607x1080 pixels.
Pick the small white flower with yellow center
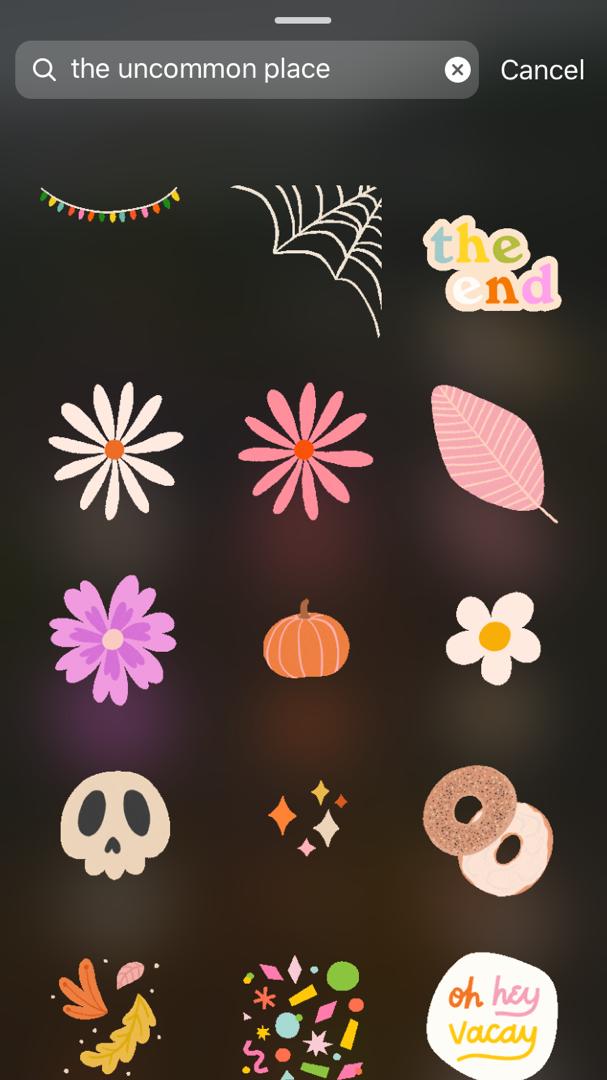[493, 637]
